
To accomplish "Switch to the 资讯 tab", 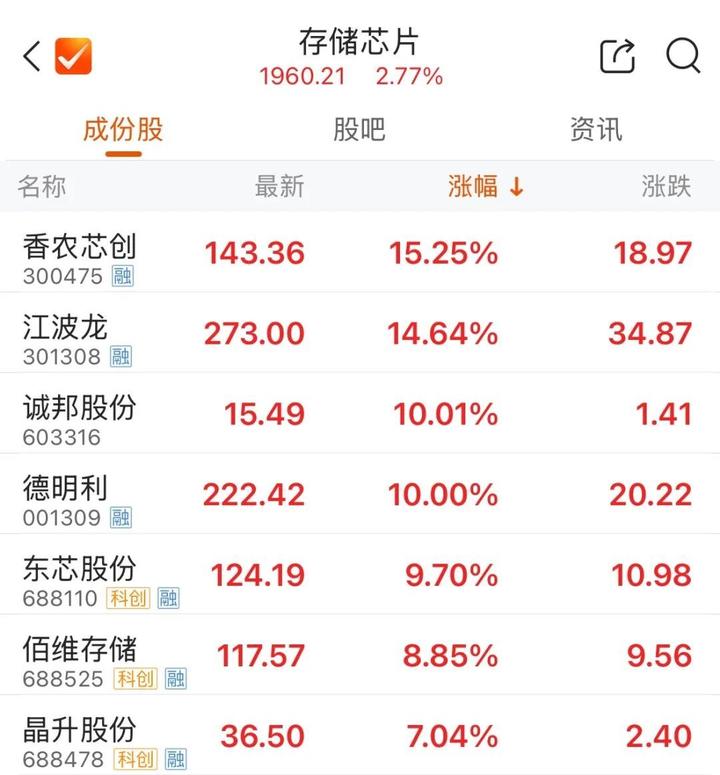I will pyautogui.click(x=596, y=130).
